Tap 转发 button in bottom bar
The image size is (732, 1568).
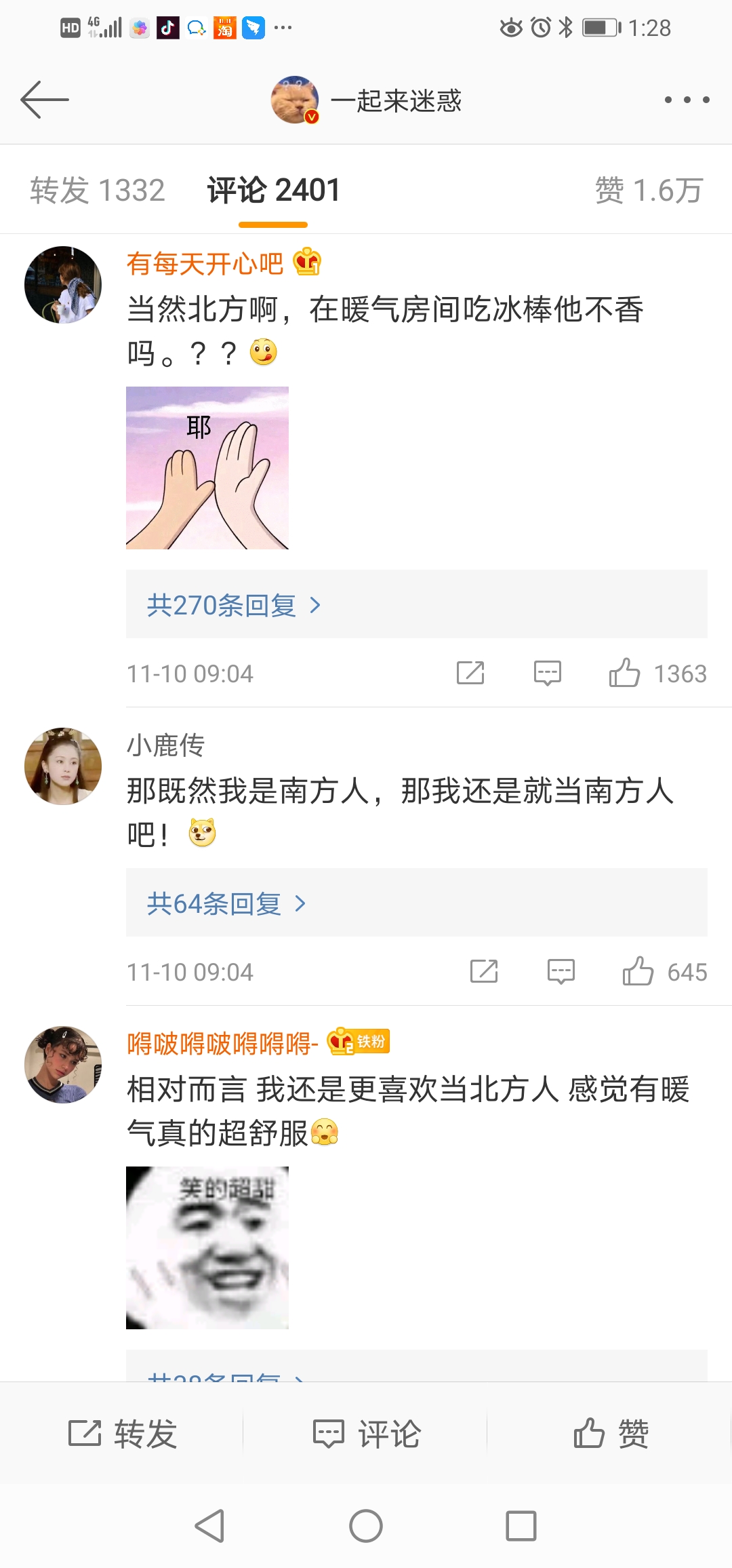122,1434
